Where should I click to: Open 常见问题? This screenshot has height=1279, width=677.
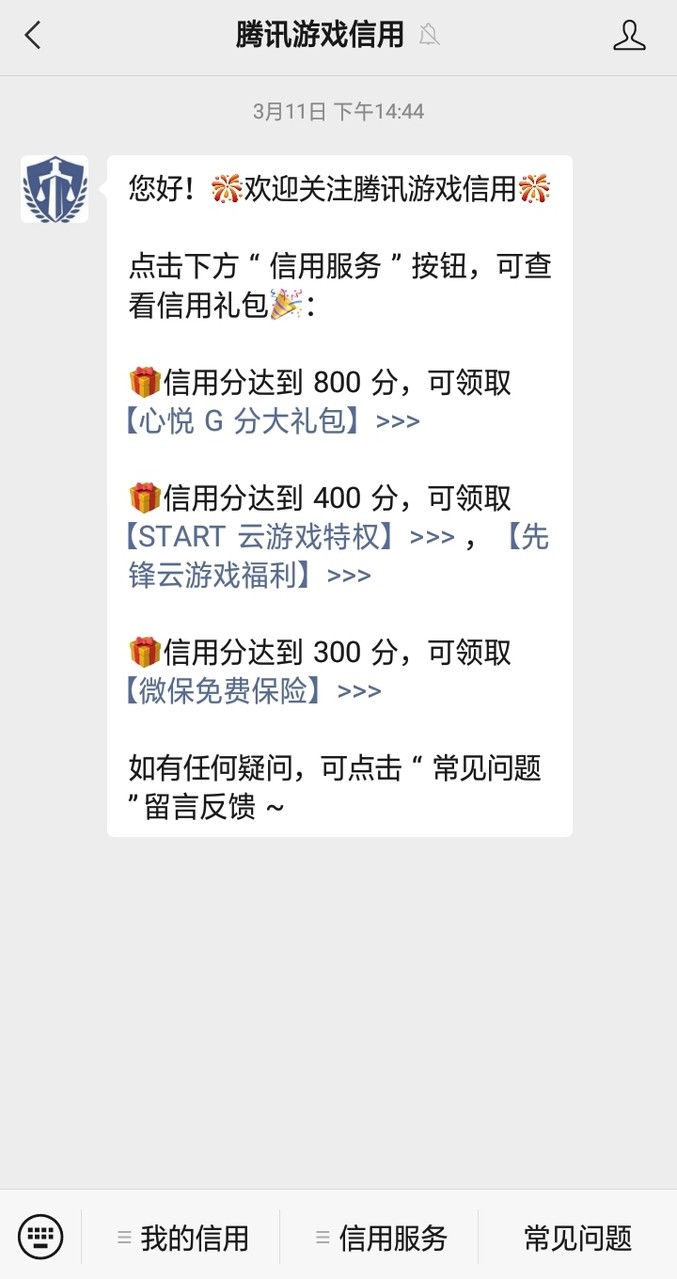pyautogui.click(x=578, y=1238)
